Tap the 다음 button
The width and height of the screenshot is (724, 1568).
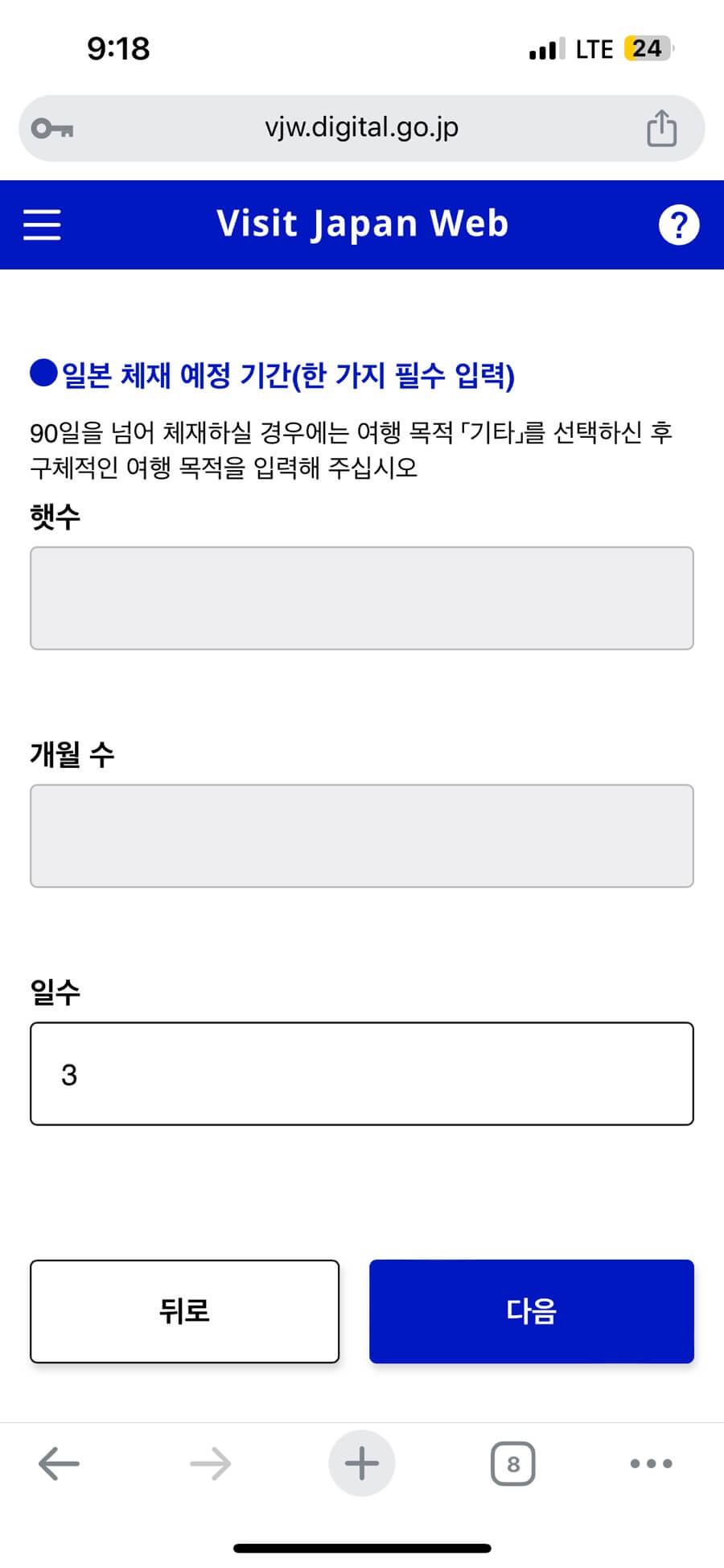531,1311
